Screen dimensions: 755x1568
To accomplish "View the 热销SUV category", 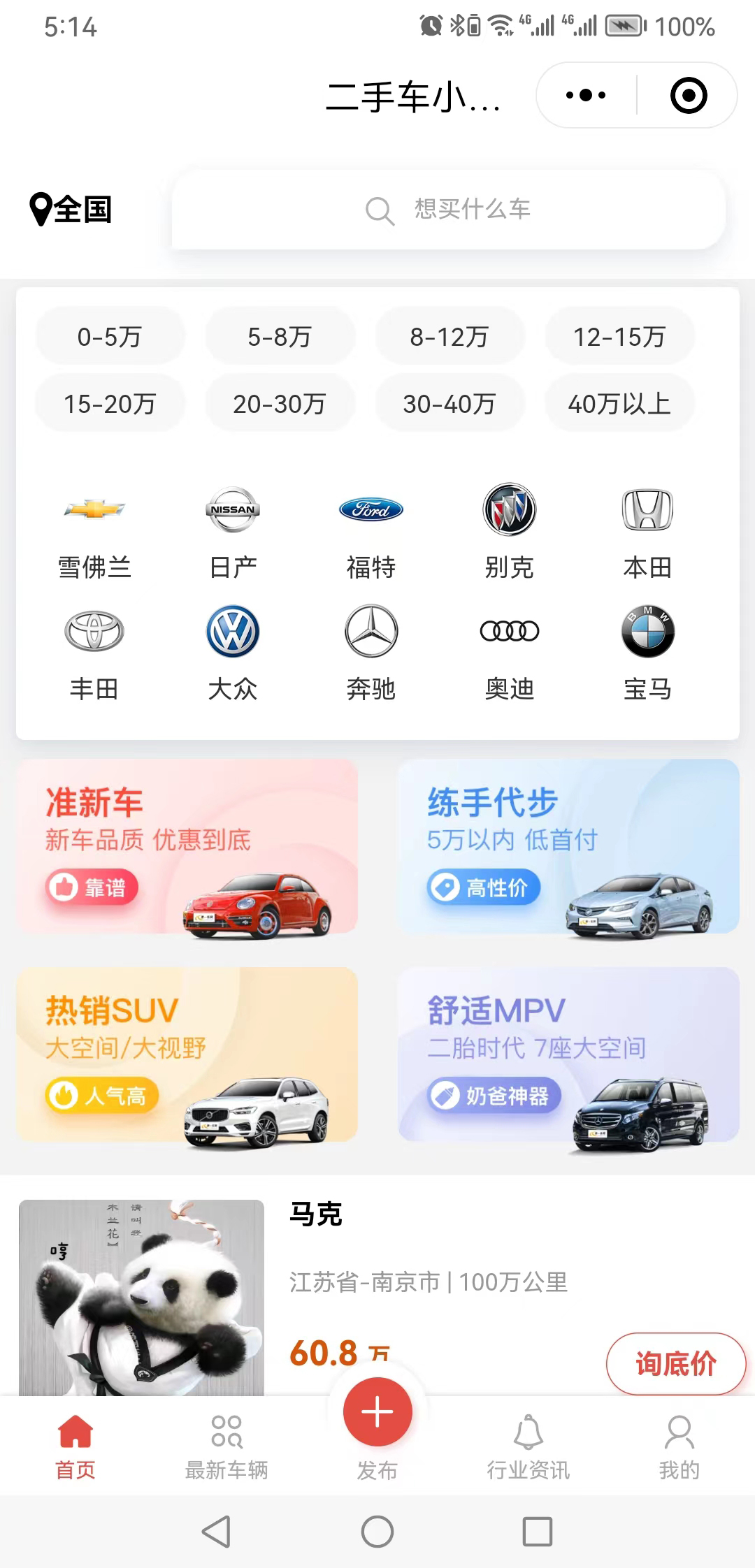I will tap(187, 1054).
